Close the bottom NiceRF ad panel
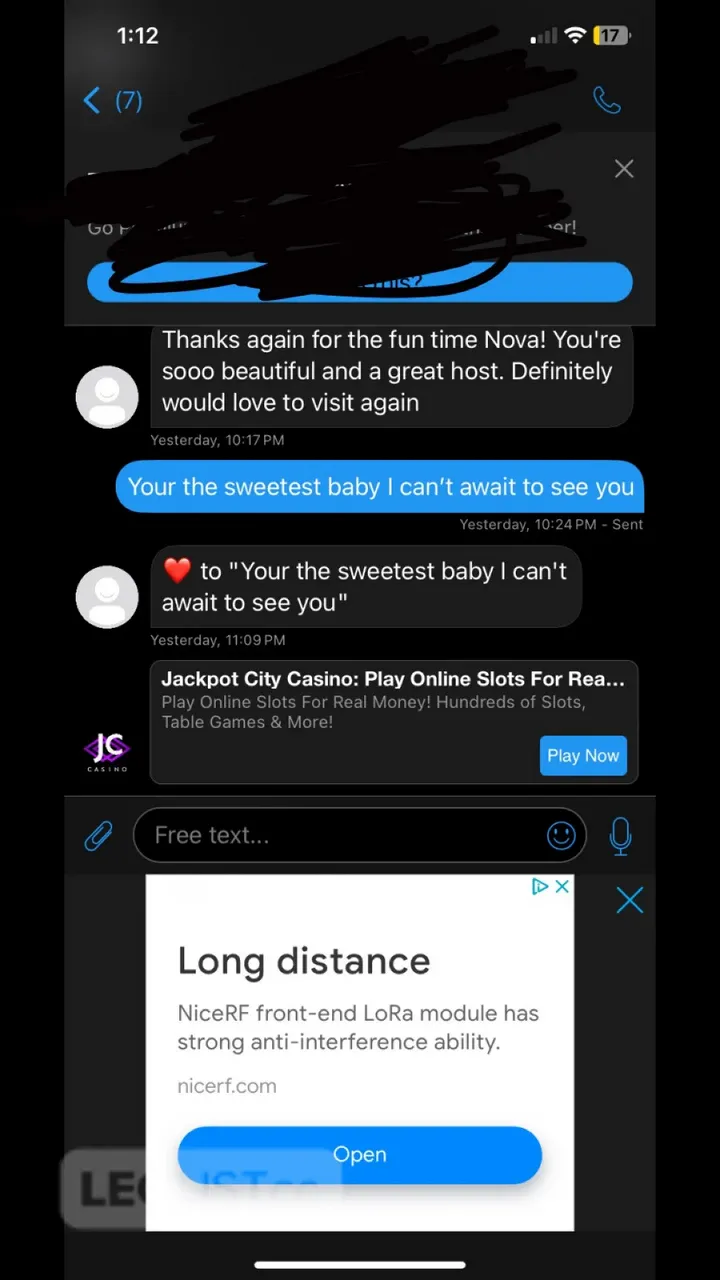720x1280 pixels. 630,901
